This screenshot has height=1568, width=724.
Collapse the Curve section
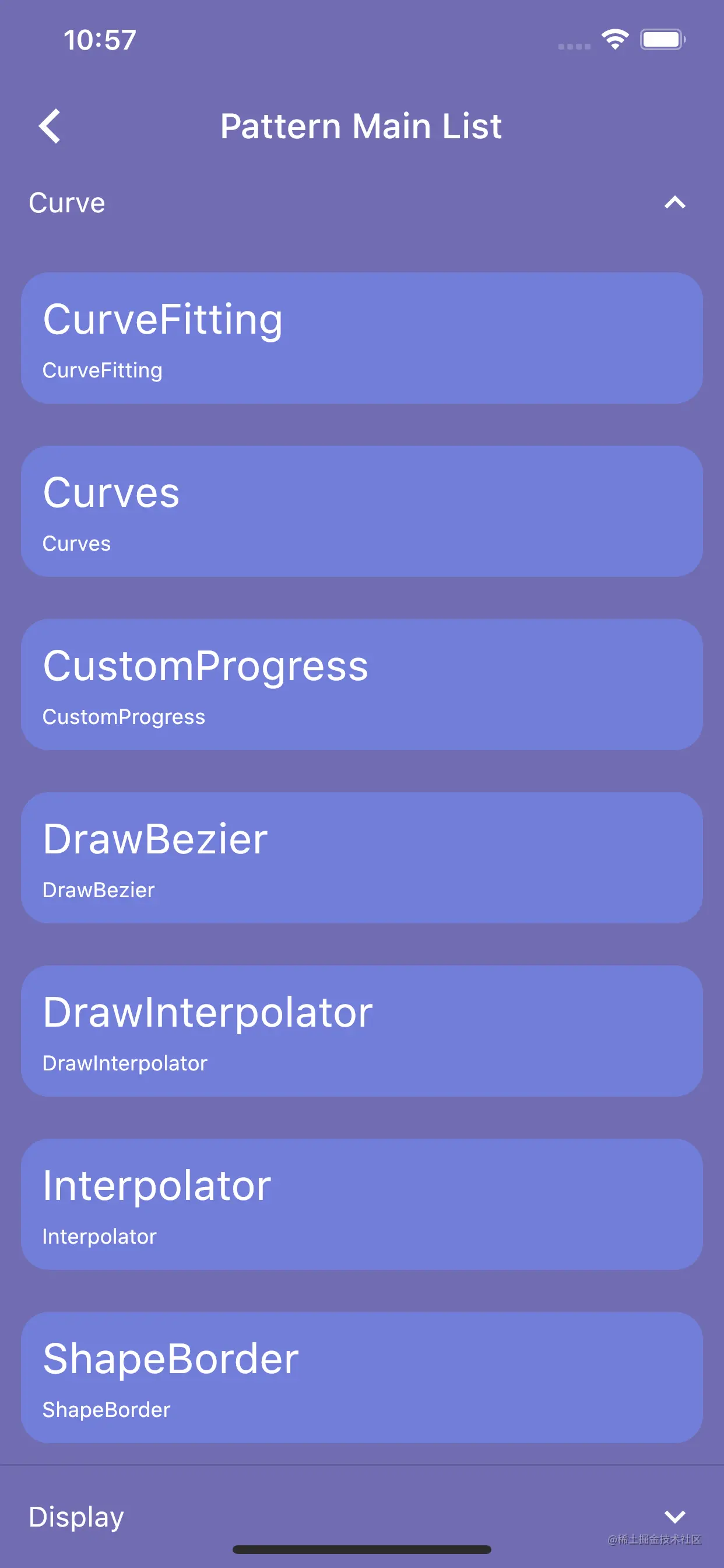click(674, 202)
